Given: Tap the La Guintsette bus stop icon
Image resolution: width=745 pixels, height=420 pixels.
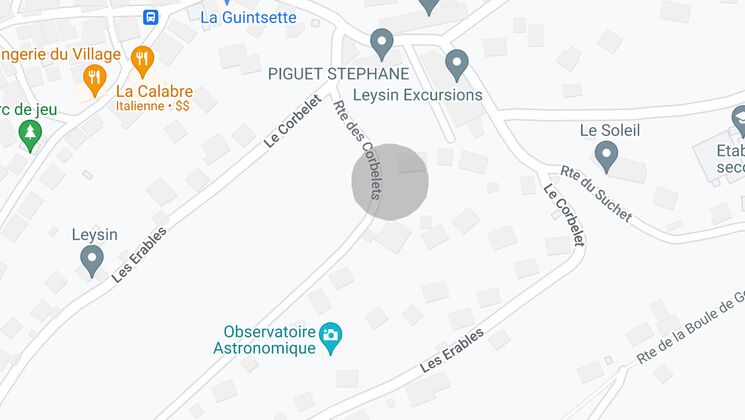Looking at the screenshot, I should tap(151, 17).
